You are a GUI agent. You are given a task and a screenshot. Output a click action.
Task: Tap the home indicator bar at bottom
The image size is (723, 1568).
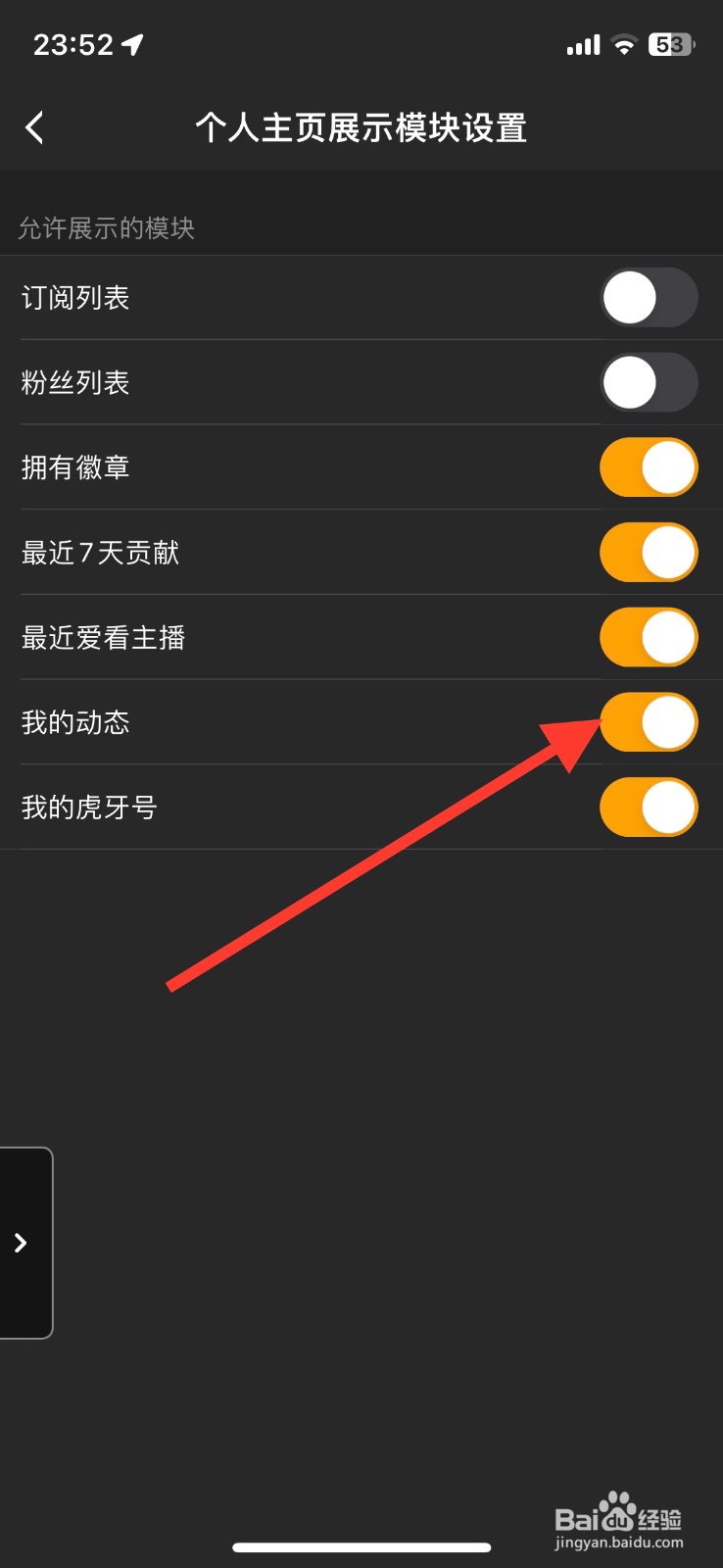pos(361,1546)
